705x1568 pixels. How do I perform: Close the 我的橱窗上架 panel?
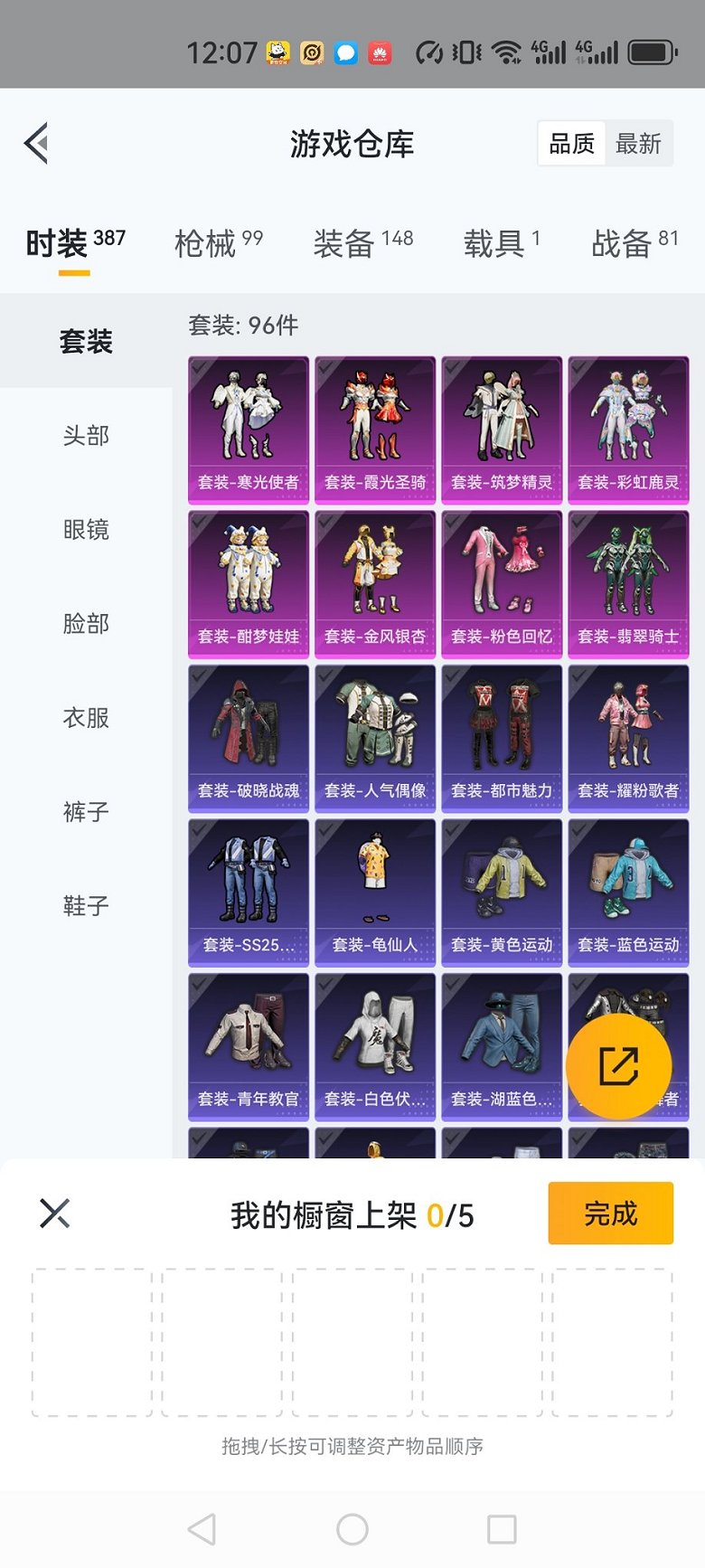tap(54, 1213)
